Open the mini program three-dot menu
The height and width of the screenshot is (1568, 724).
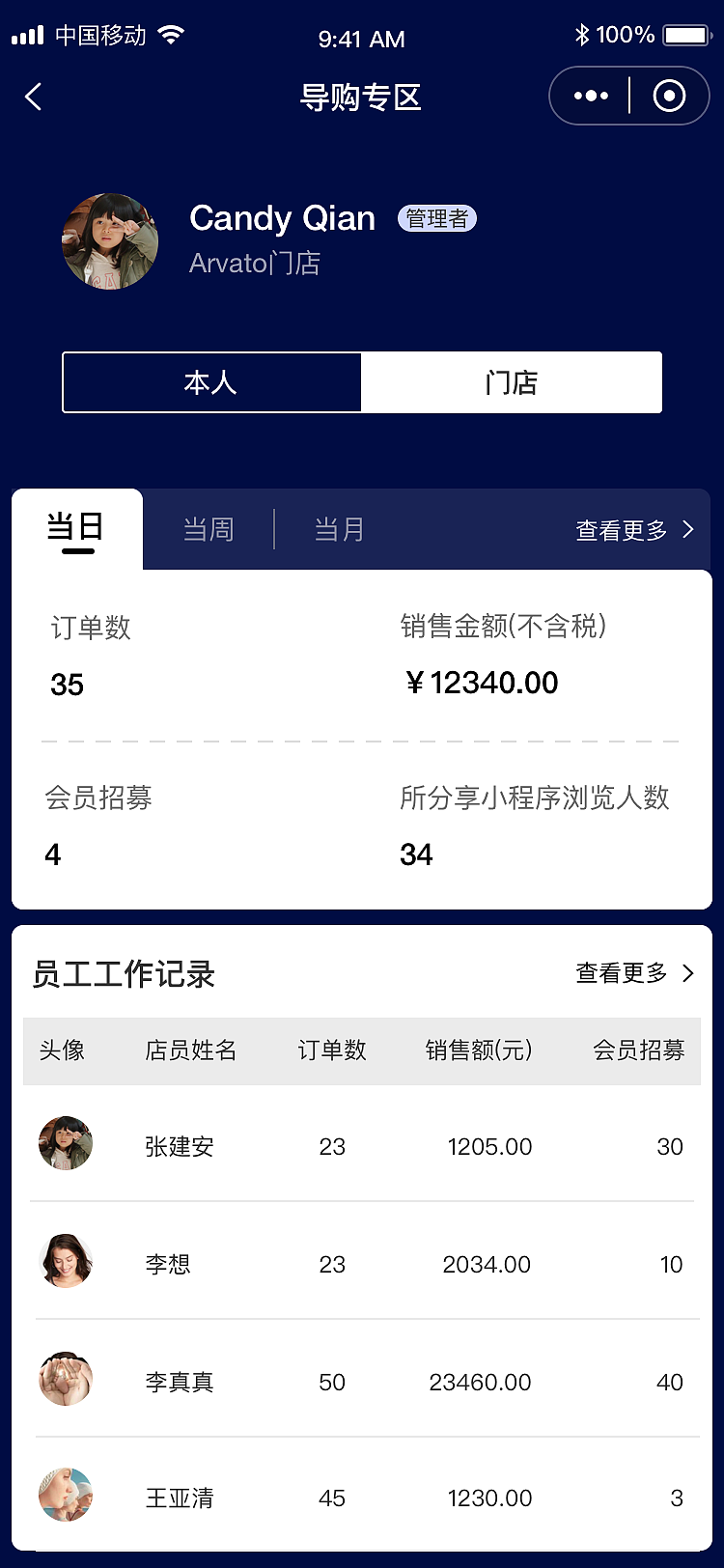point(591,96)
